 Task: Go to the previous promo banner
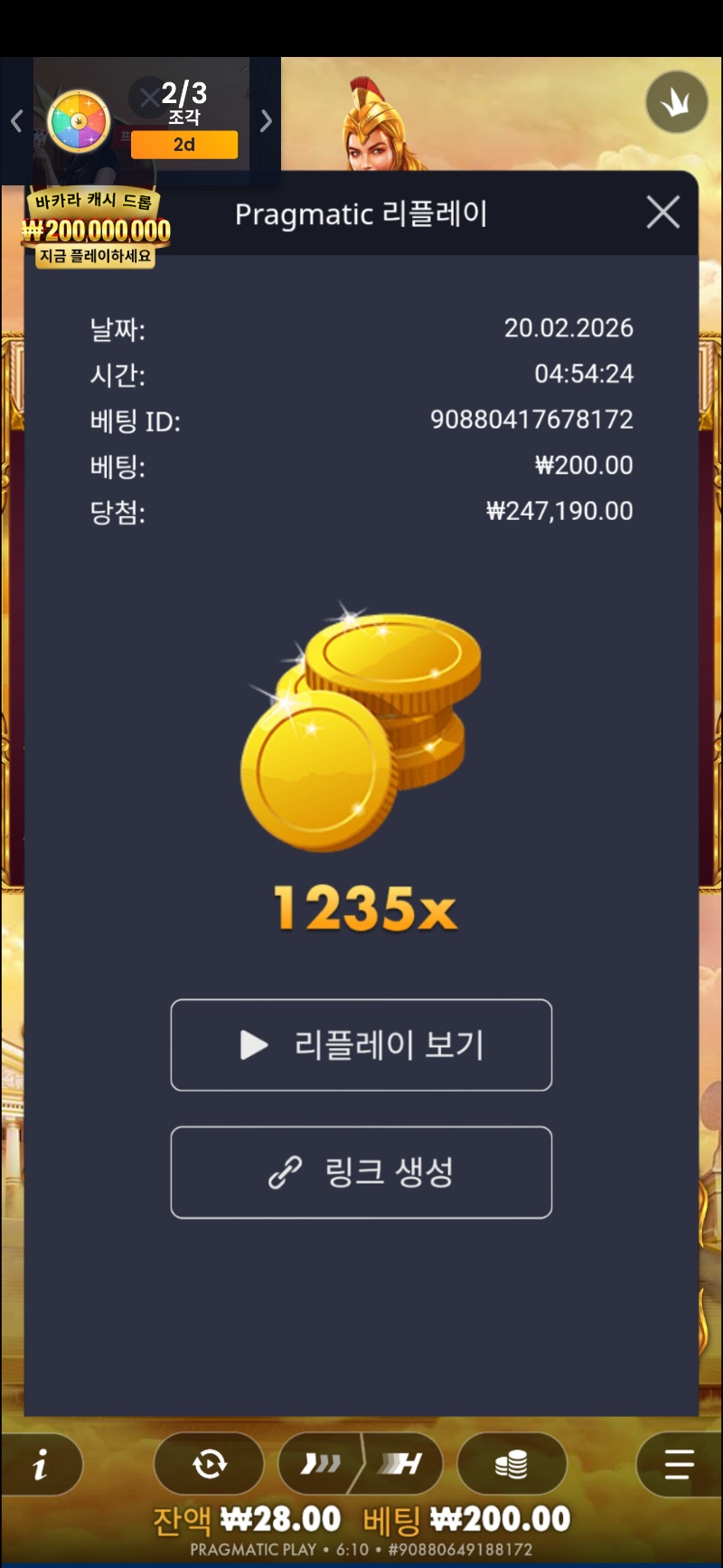(x=16, y=120)
